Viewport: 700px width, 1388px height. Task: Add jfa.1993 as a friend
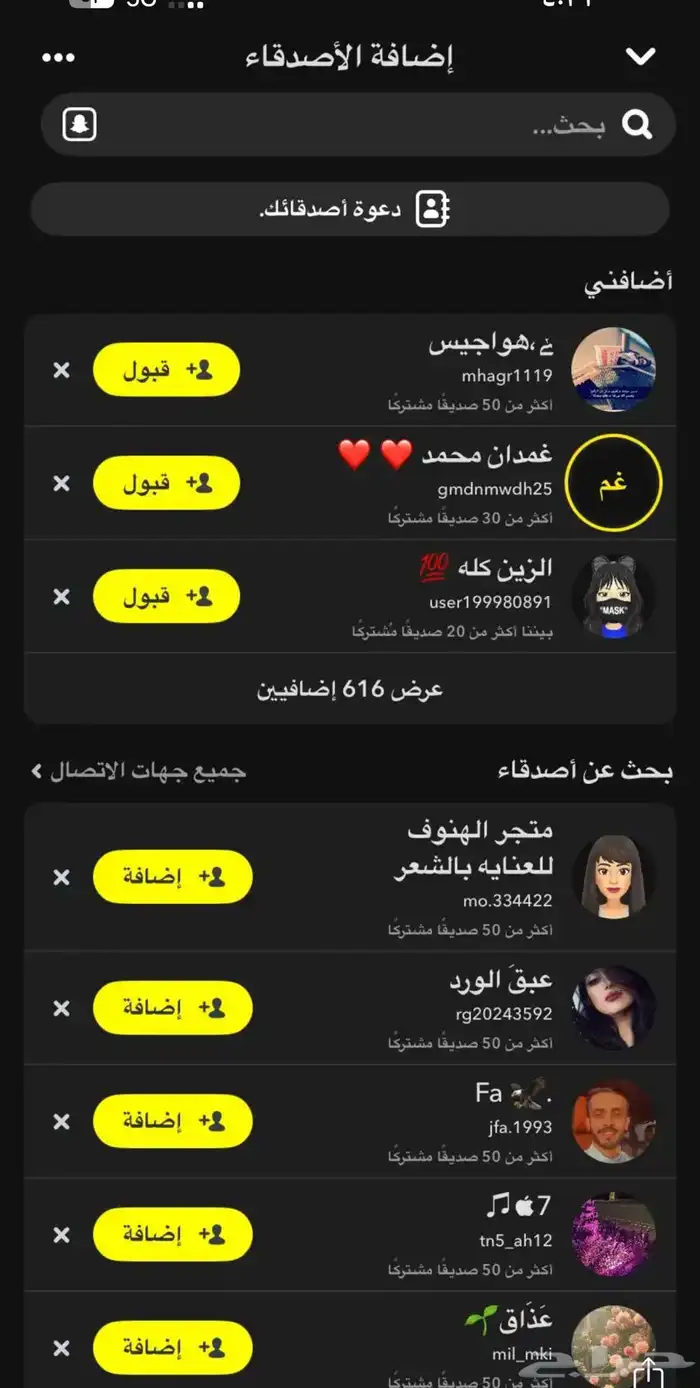point(172,1121)
